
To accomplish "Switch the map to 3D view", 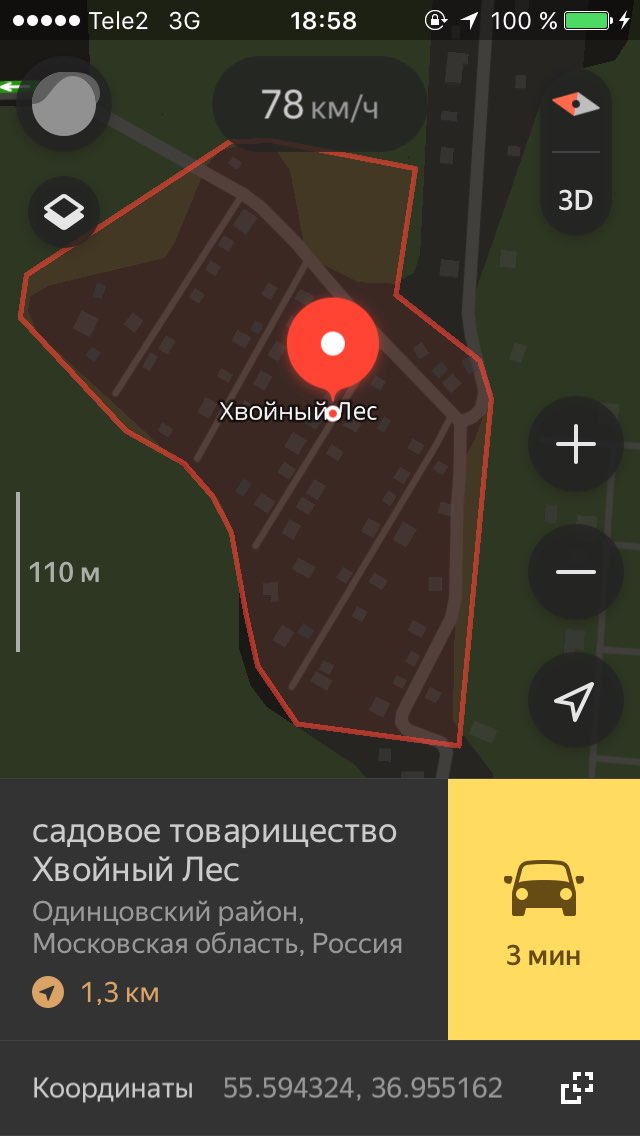I will pos(575,200).
